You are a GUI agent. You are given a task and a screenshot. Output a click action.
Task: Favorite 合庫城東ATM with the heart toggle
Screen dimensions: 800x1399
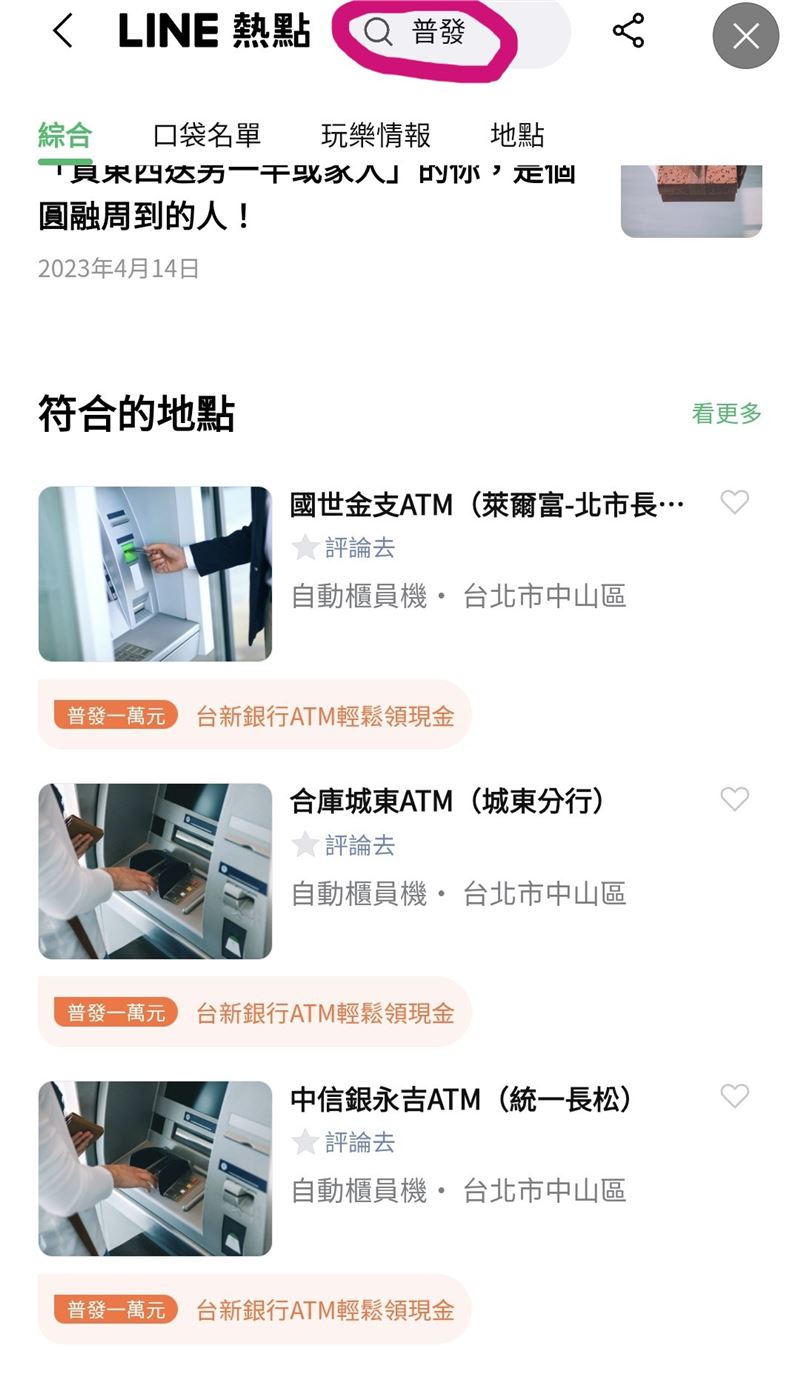735,799
